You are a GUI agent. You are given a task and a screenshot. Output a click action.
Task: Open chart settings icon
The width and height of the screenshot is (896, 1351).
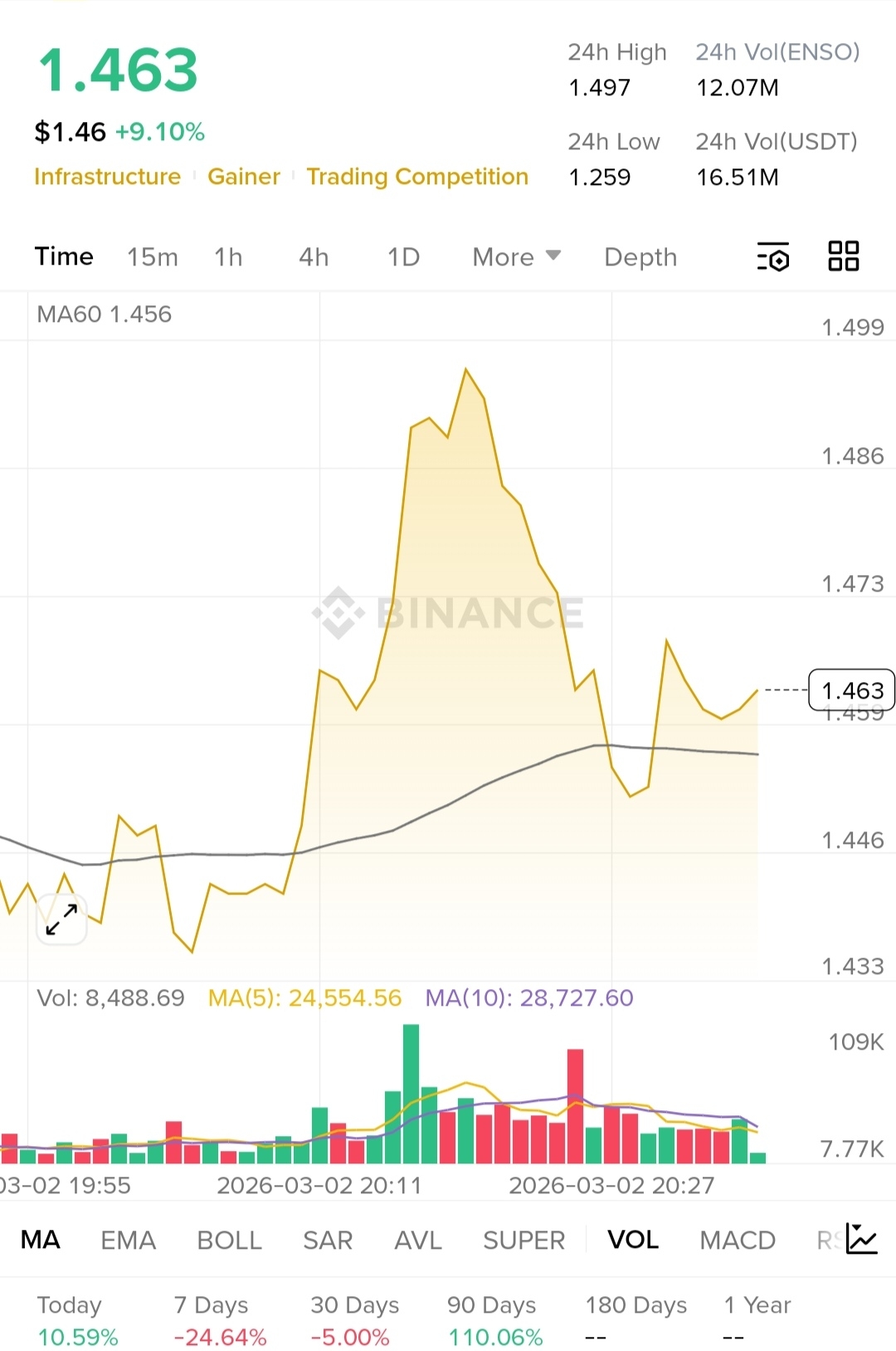773,257
